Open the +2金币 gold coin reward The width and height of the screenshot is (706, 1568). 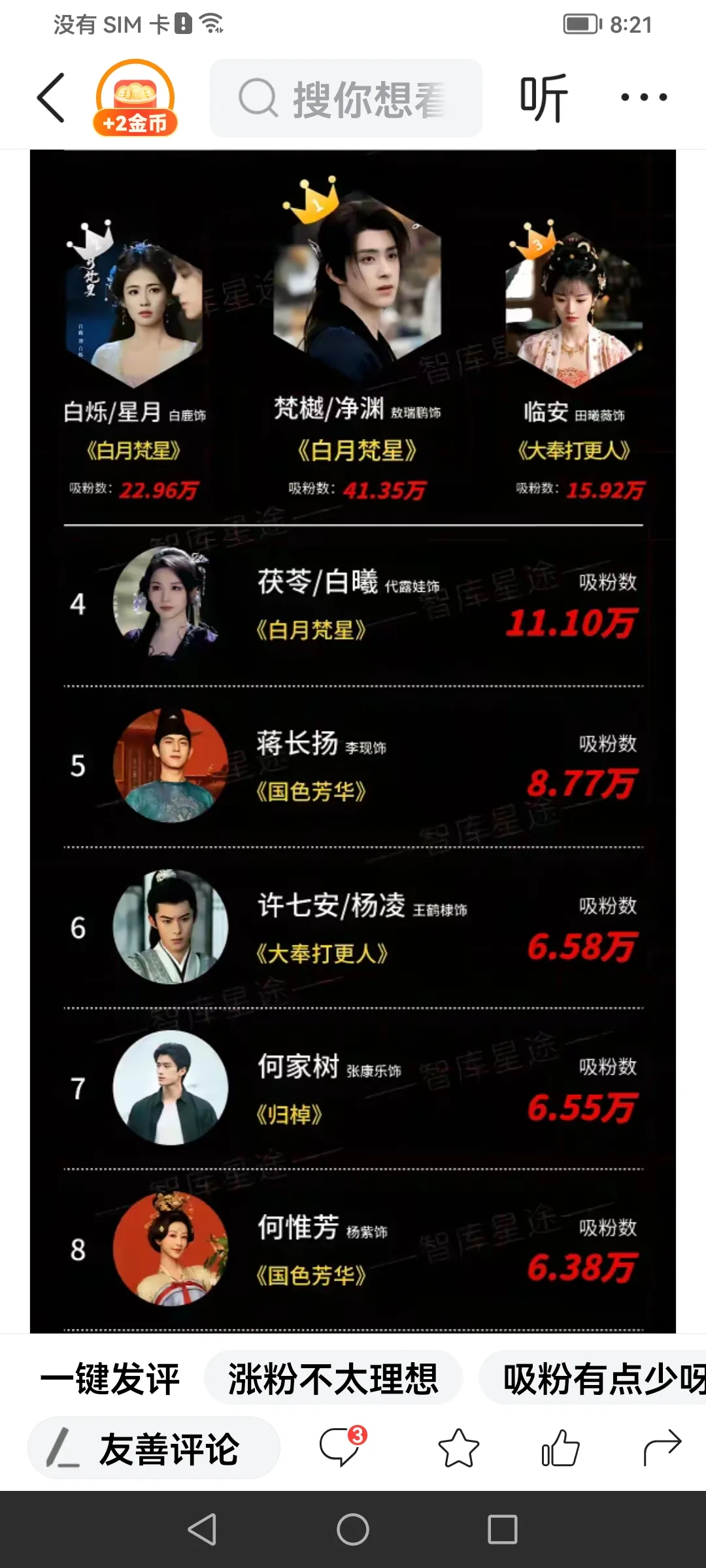(x=135, y=99)
